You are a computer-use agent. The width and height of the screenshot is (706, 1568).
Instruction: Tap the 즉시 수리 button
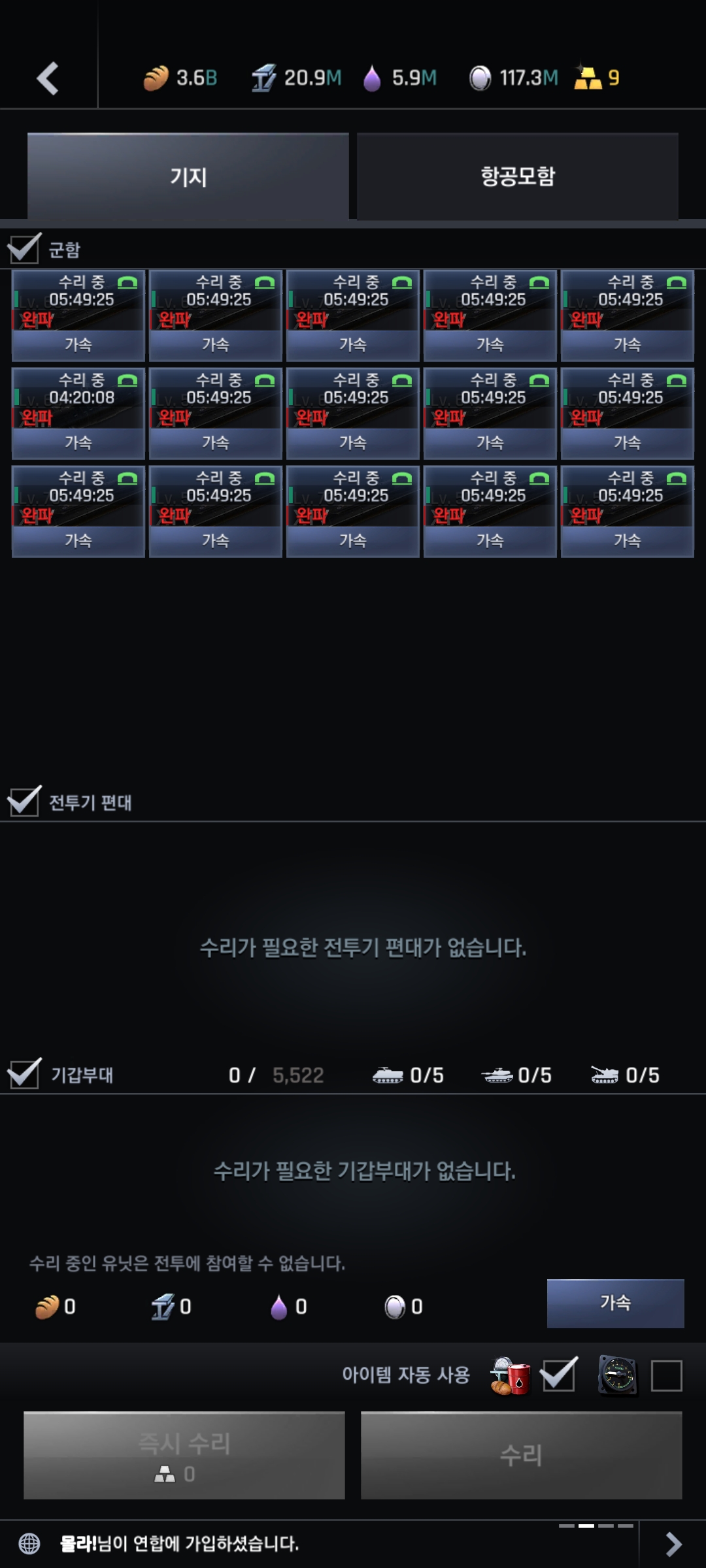pyautogui.click(x=184, y=1455)
